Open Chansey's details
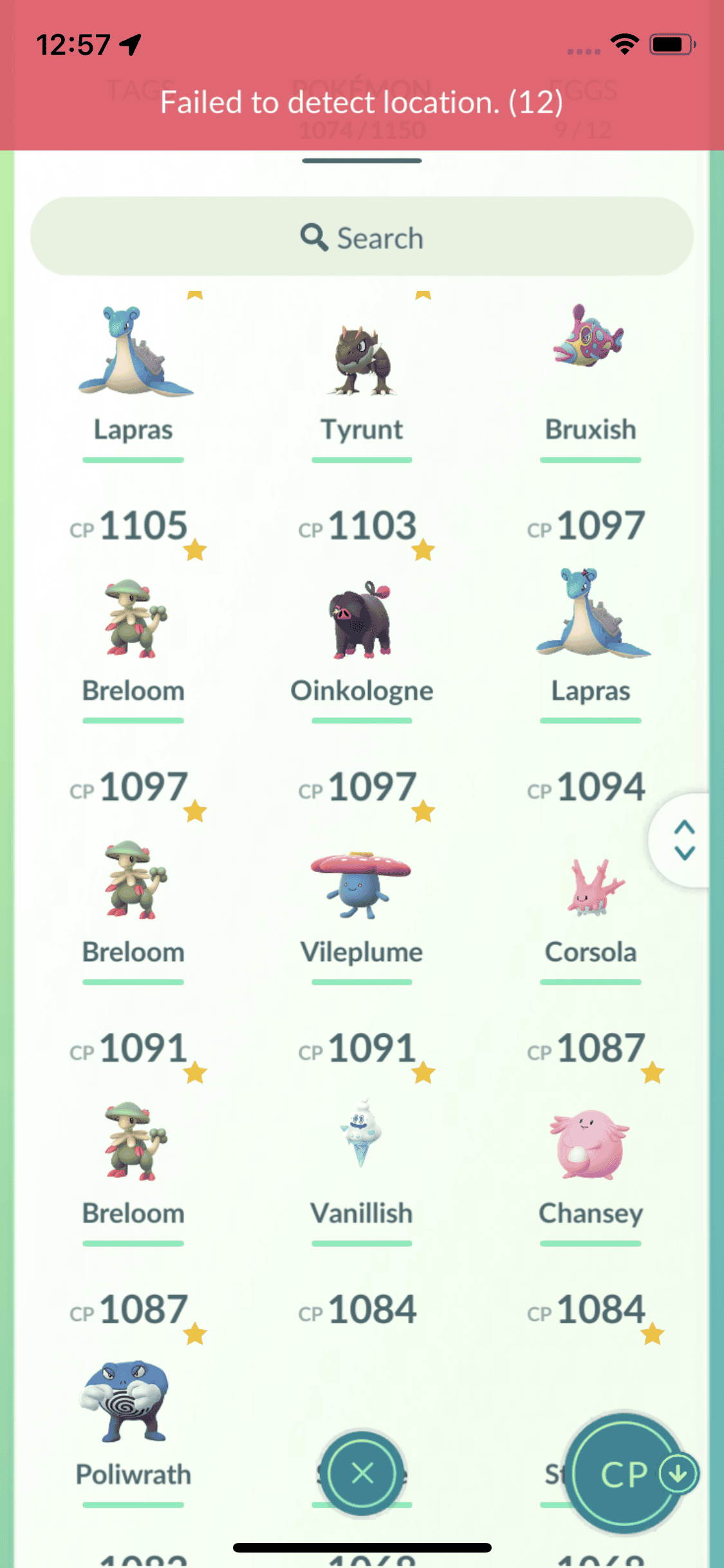 (590, 1146)
